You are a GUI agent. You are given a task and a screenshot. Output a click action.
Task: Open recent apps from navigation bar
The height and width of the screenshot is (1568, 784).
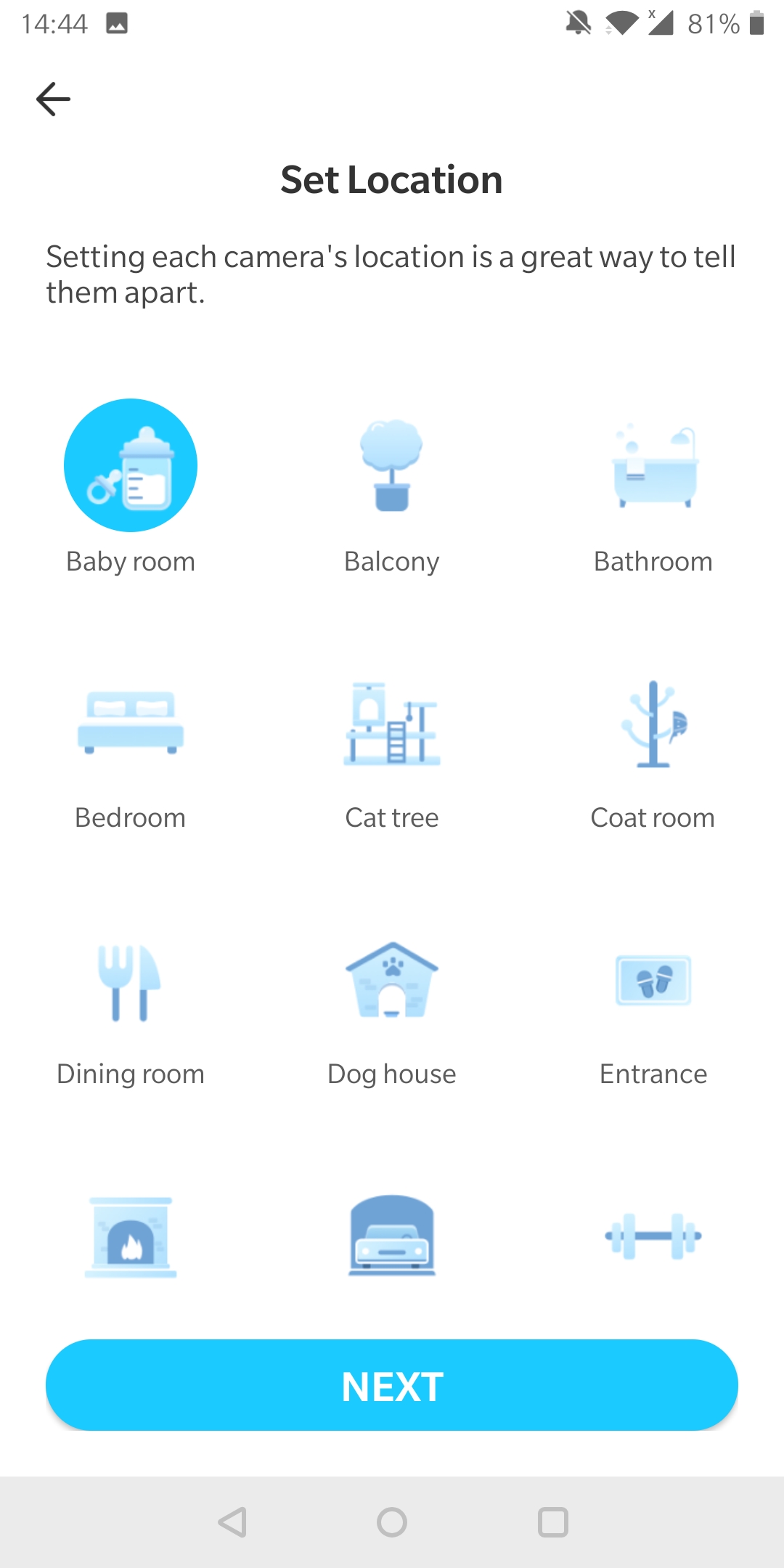coord(552,1522)
